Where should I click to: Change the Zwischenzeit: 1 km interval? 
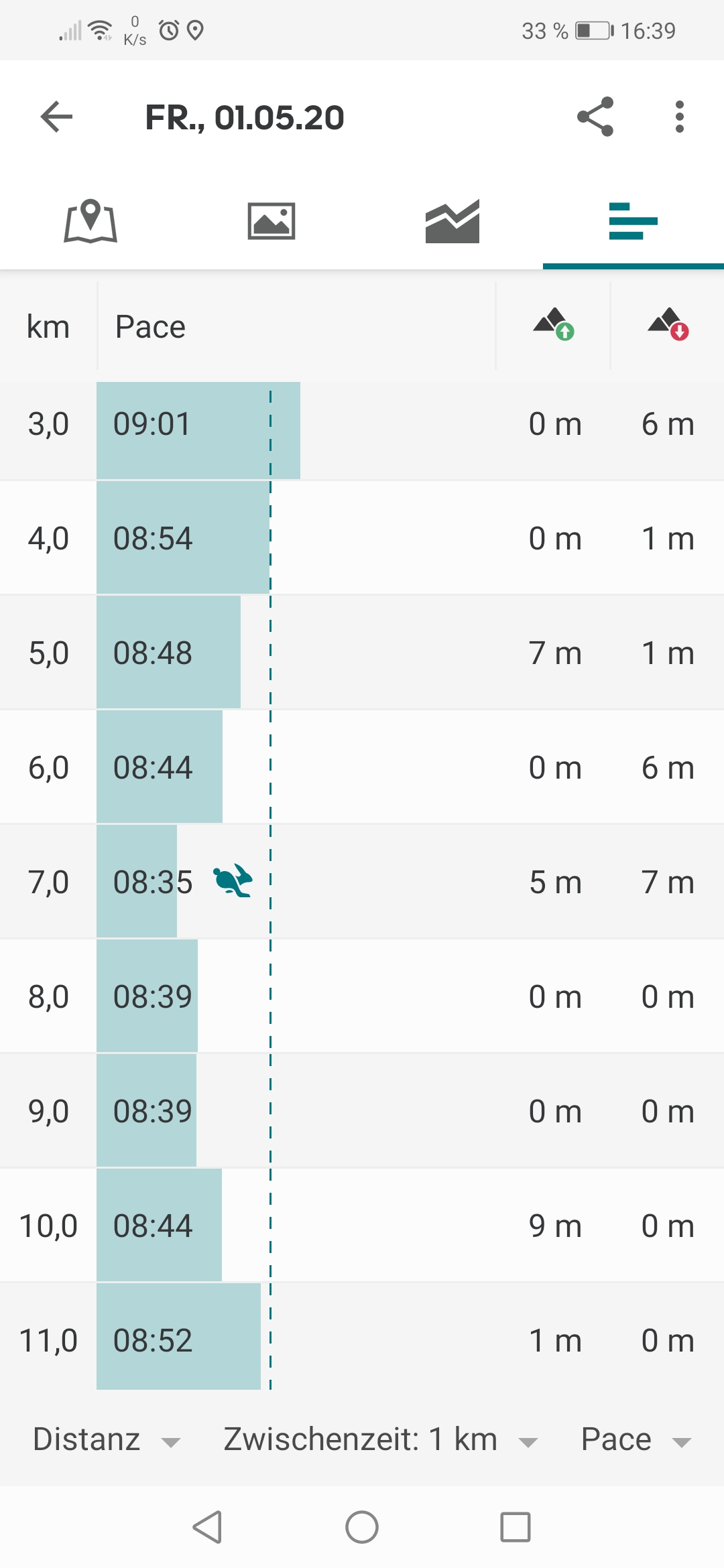pyautogui.click(x=380, y=1439)
